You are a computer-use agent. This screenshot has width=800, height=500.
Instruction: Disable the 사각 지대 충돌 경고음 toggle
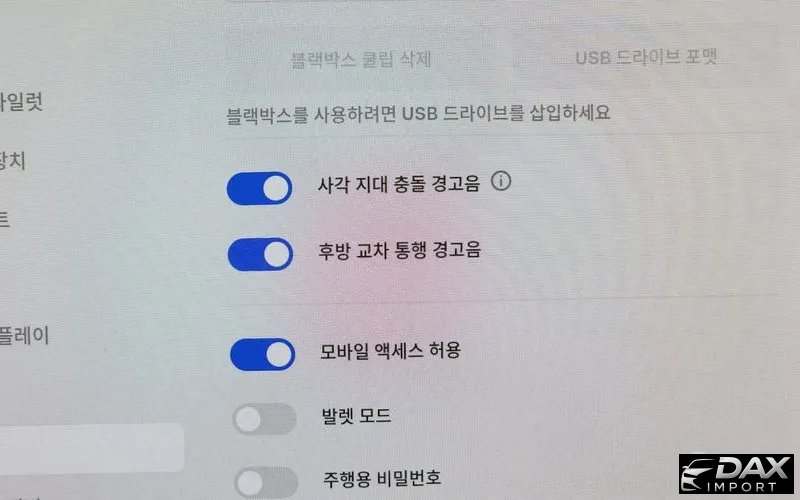click(259, 187)
